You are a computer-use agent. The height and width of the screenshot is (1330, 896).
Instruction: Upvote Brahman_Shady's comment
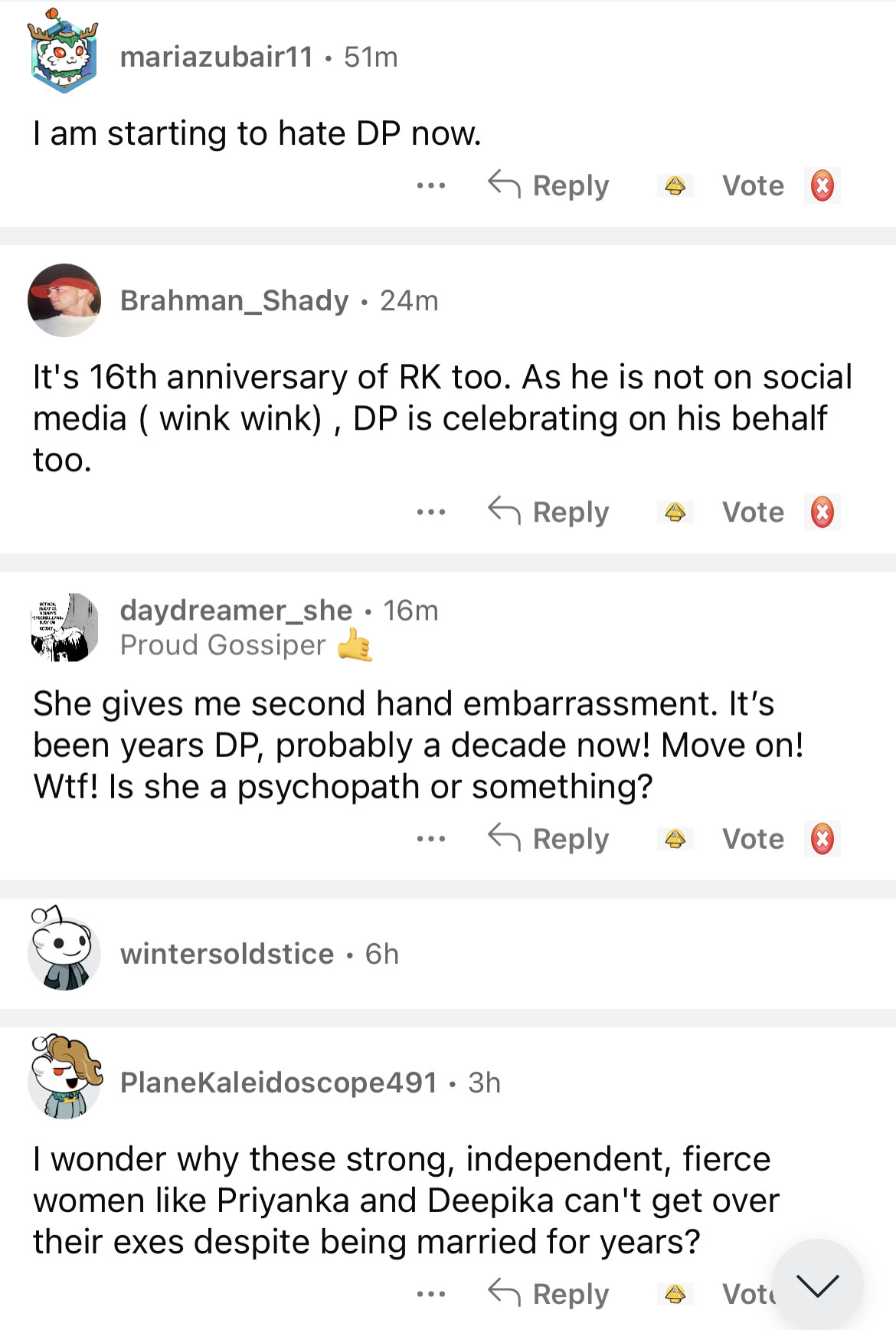tap(675, 512)
